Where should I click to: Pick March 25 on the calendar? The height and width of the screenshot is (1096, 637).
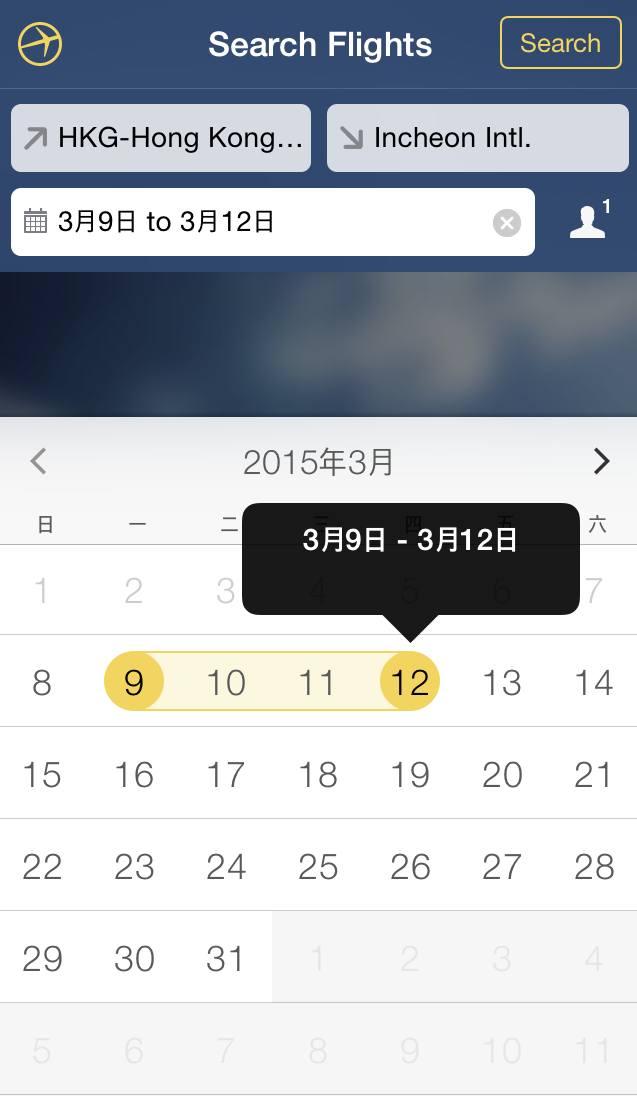tap(318, 867)
